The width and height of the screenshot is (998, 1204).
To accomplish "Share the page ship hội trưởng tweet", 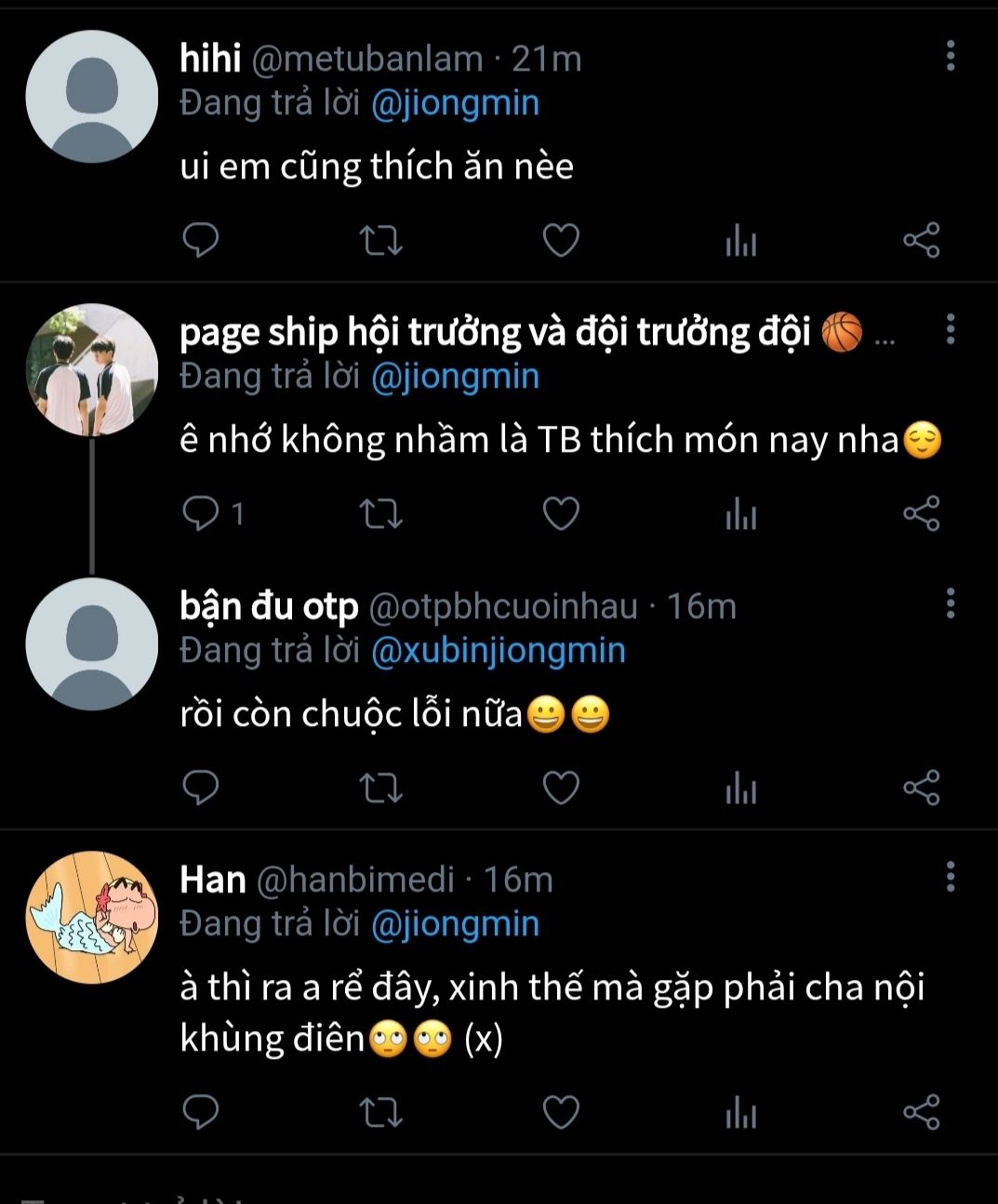I will coord(921,514).
